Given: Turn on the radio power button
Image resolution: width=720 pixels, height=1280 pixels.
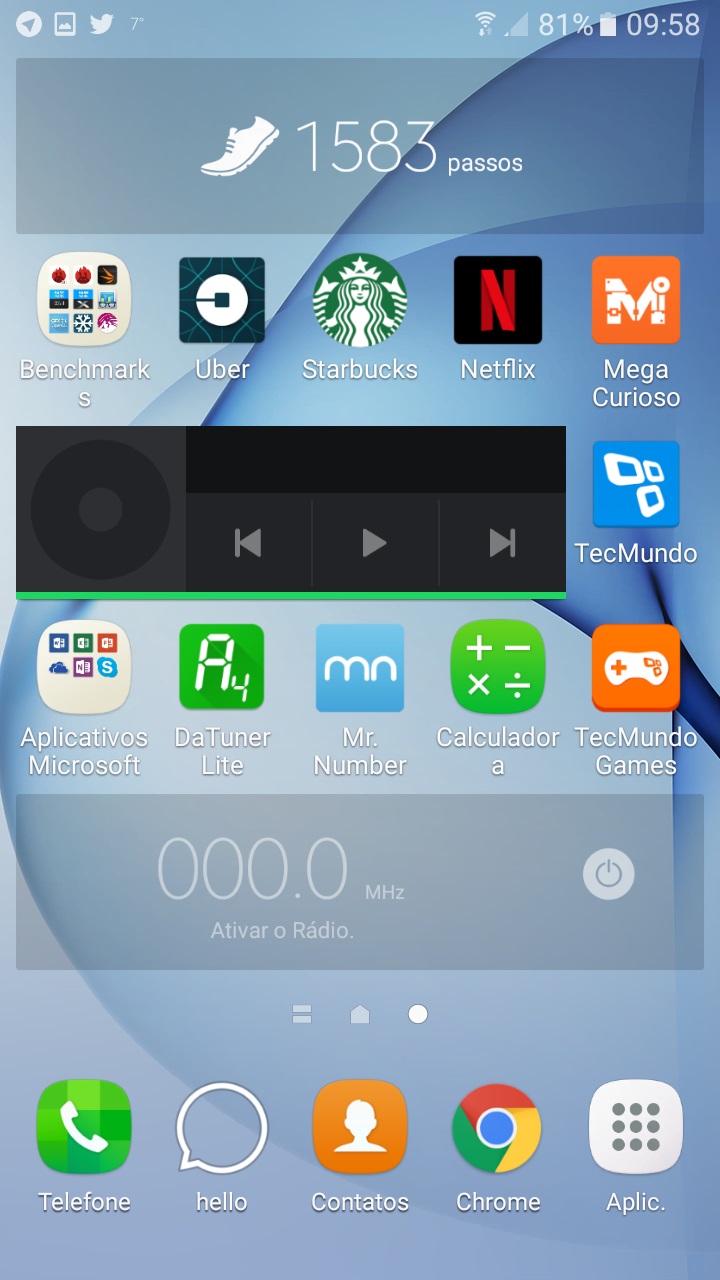Looking at the screenshot, I should tap(608, 874).
